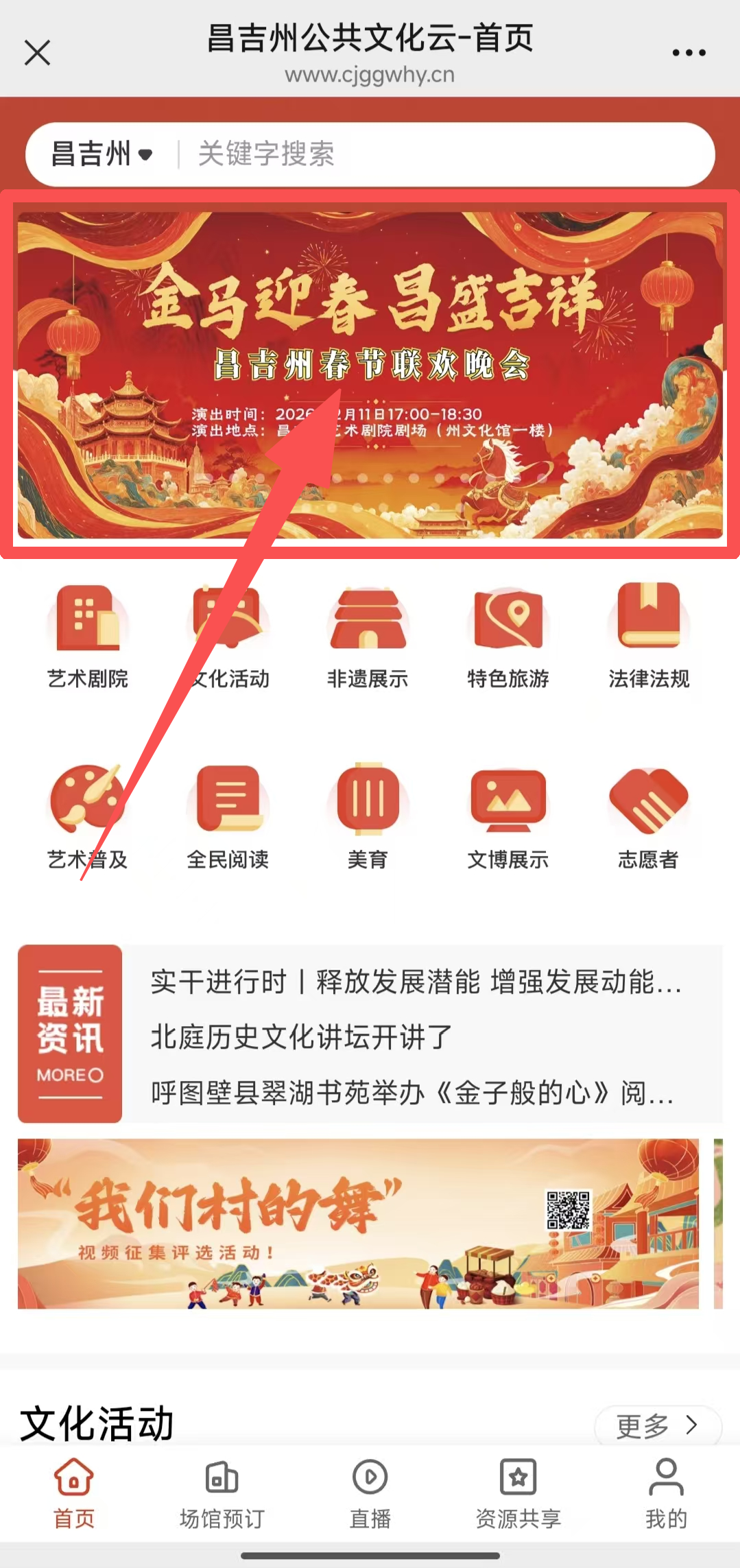
Task: Expand the 昌吉州 region dropdown
Action: [102, 154]
